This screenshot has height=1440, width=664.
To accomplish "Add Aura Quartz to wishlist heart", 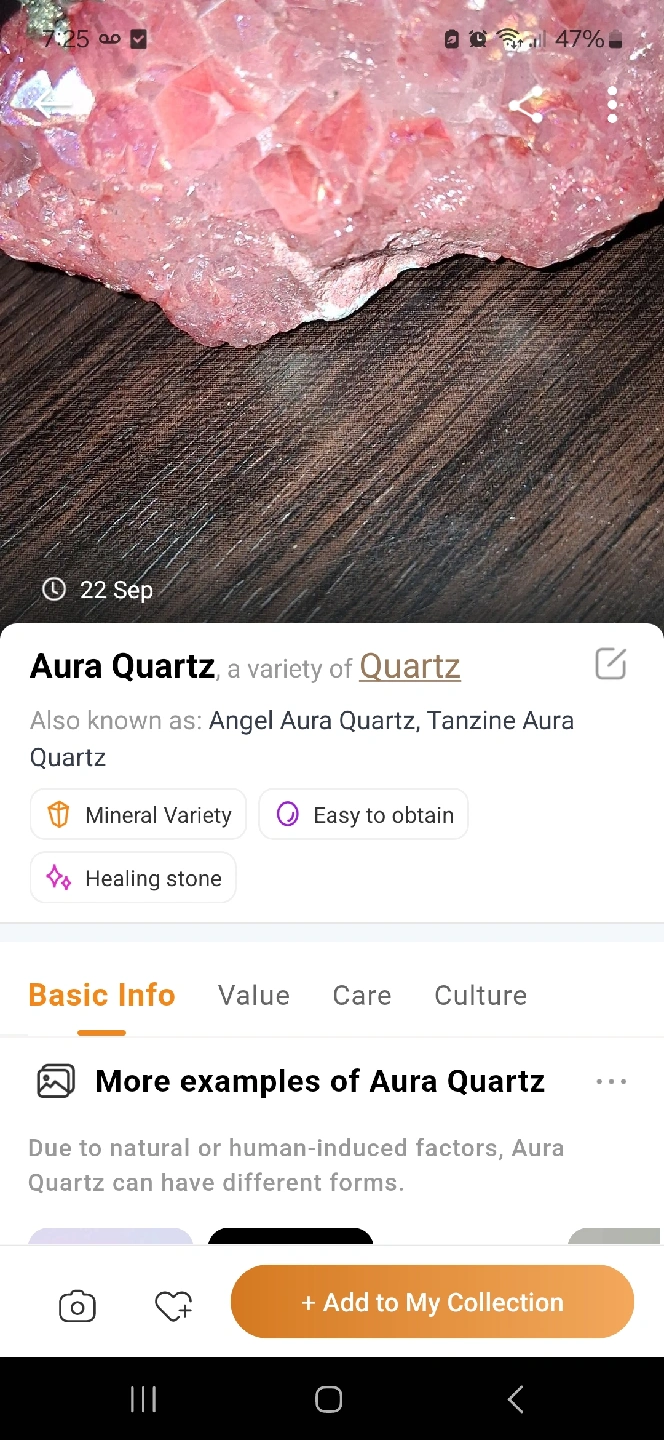I will (x=173, y=1306).
